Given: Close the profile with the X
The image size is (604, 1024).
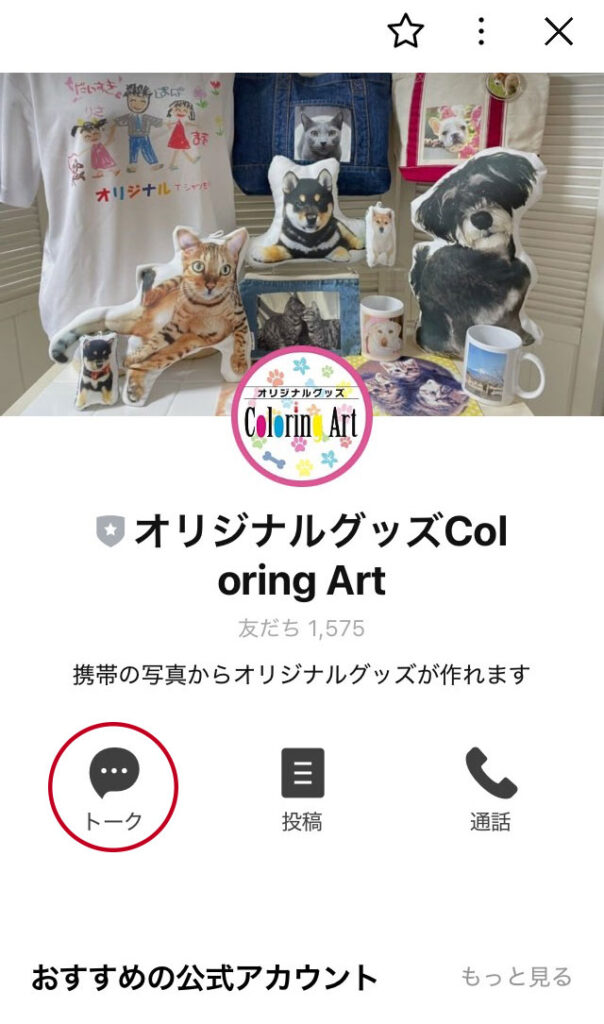Looking at the screenshot, I should pos(558,32).
